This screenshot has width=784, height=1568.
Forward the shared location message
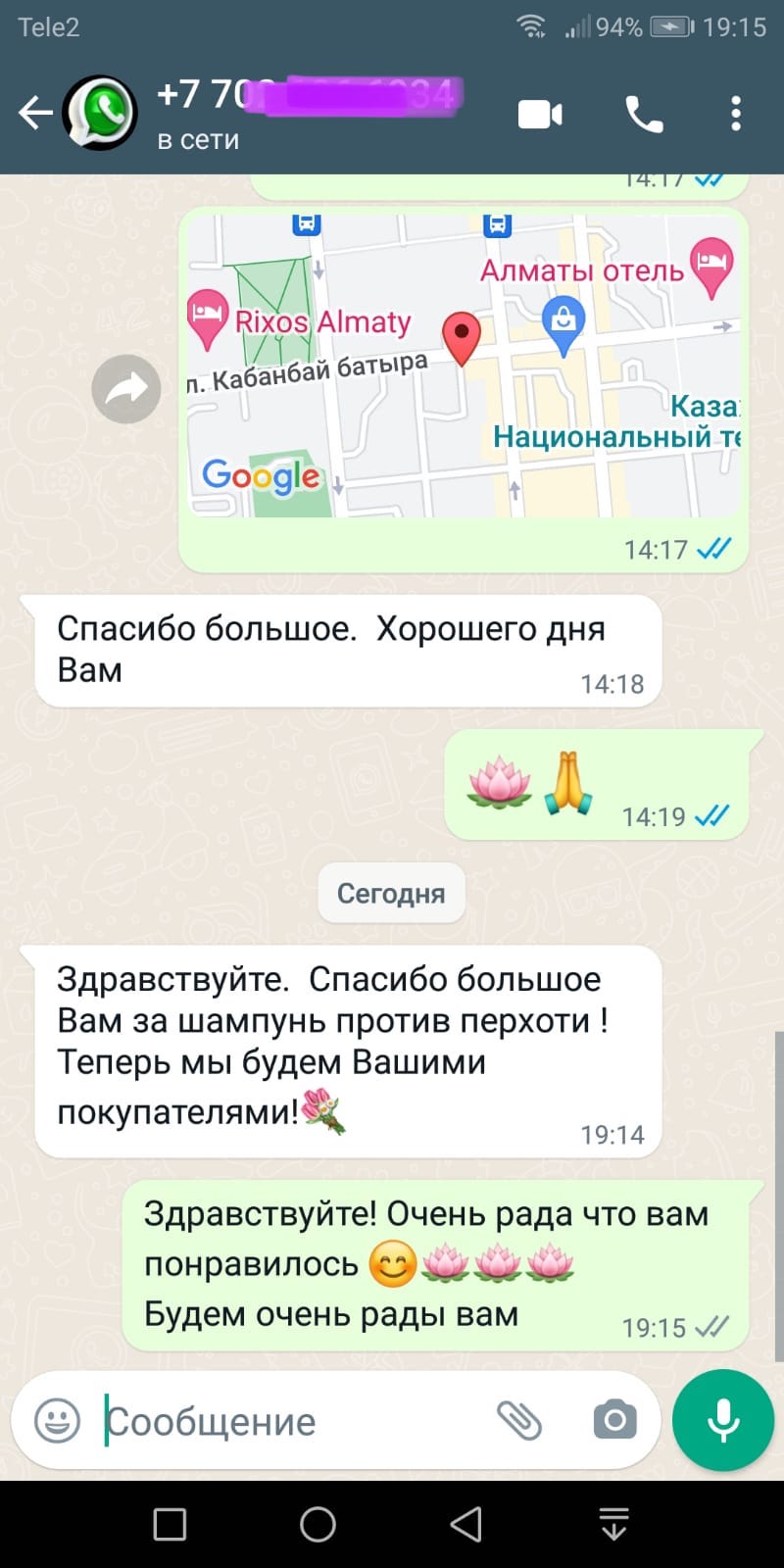[126, 389]
